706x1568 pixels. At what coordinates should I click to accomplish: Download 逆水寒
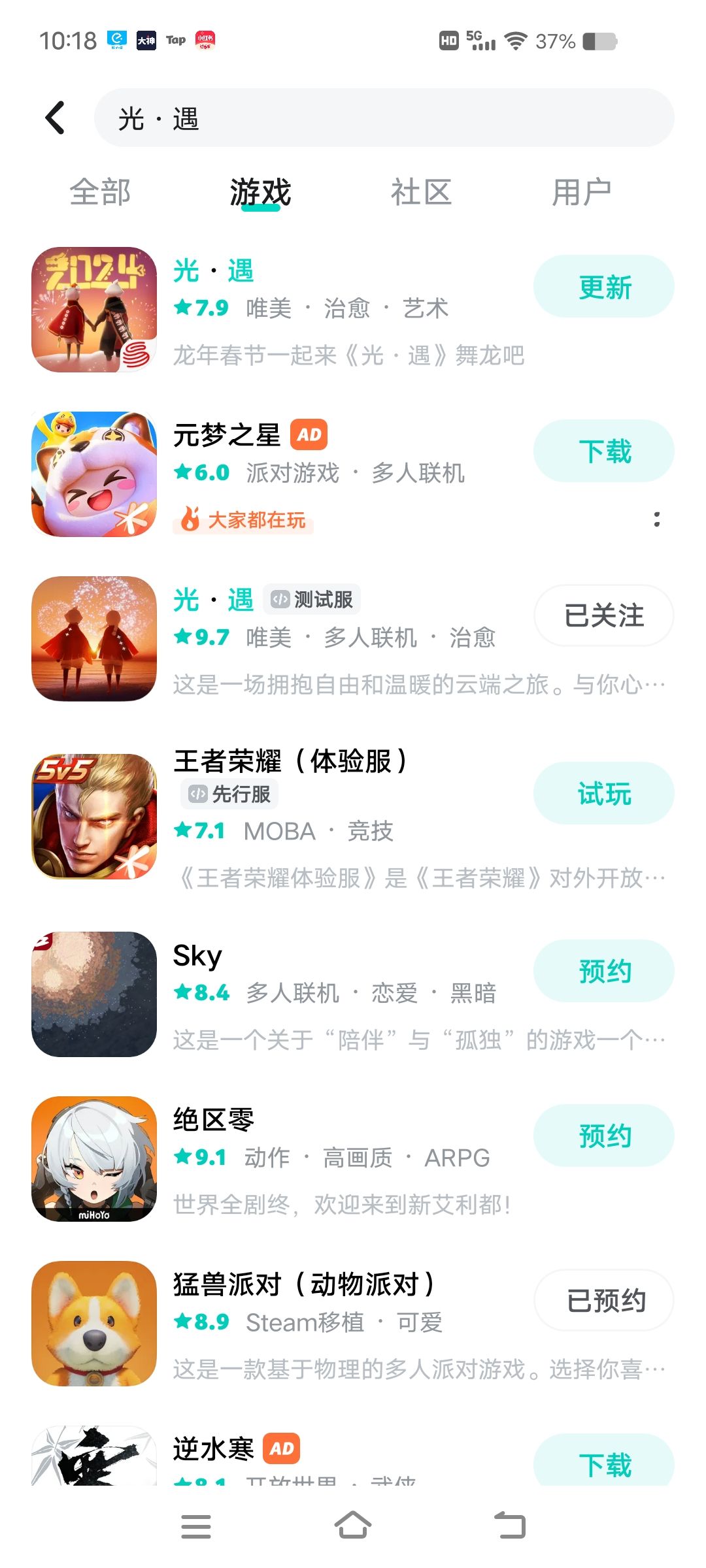click(604, 1462)
